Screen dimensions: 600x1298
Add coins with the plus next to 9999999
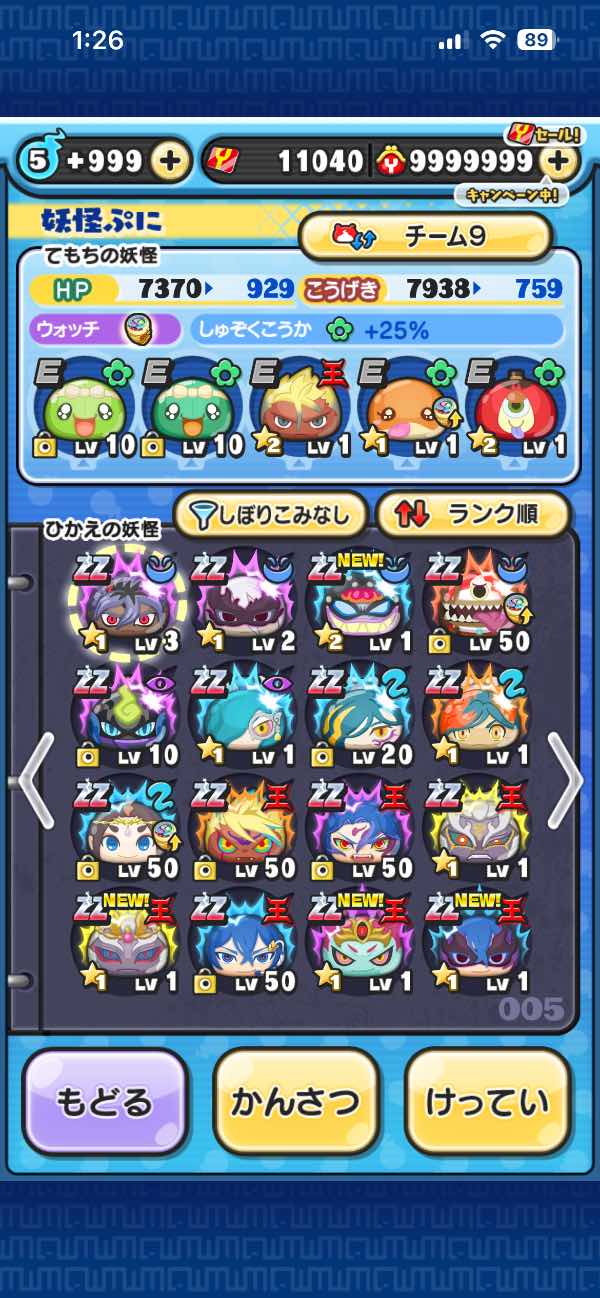pos(560,160)
